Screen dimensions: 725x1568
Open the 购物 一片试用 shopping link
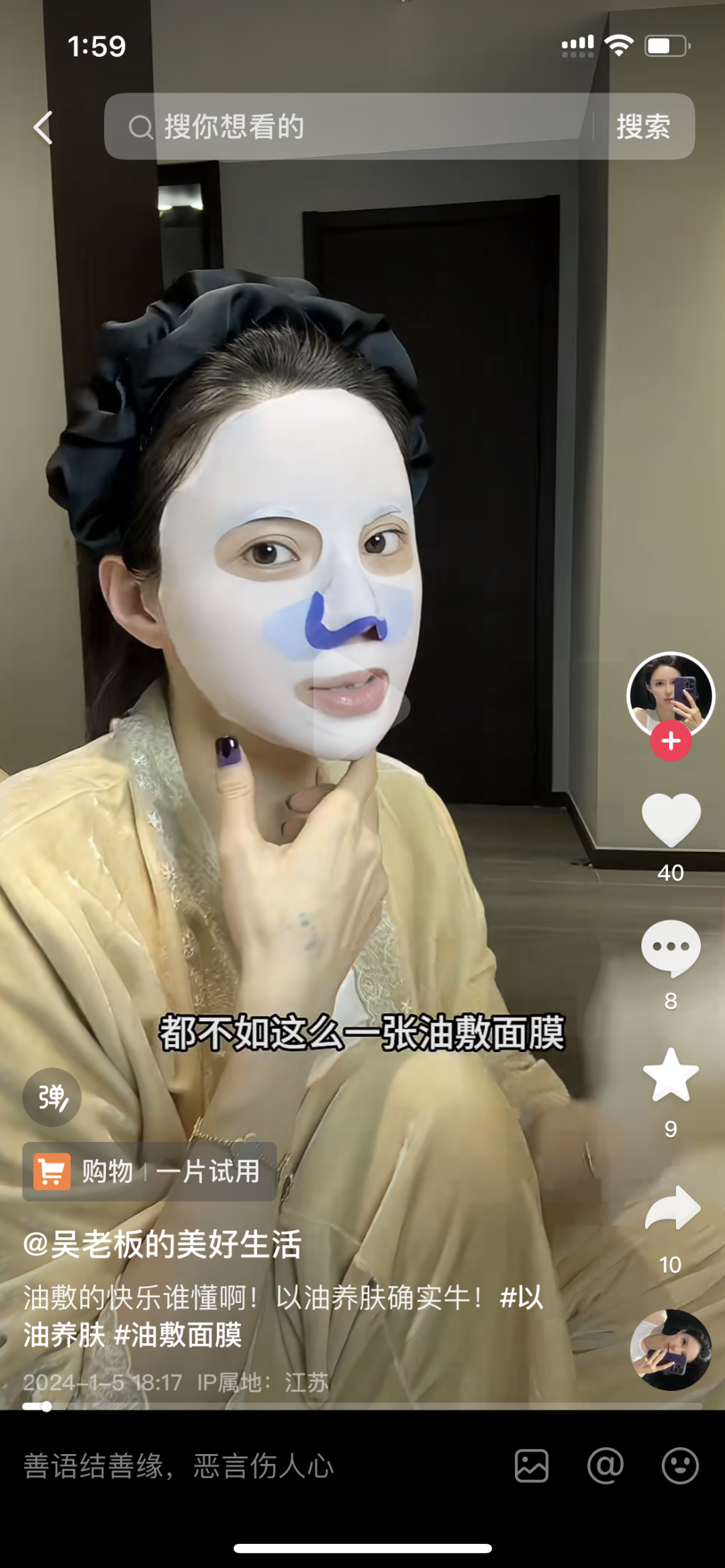click(x=150, y=1171)
